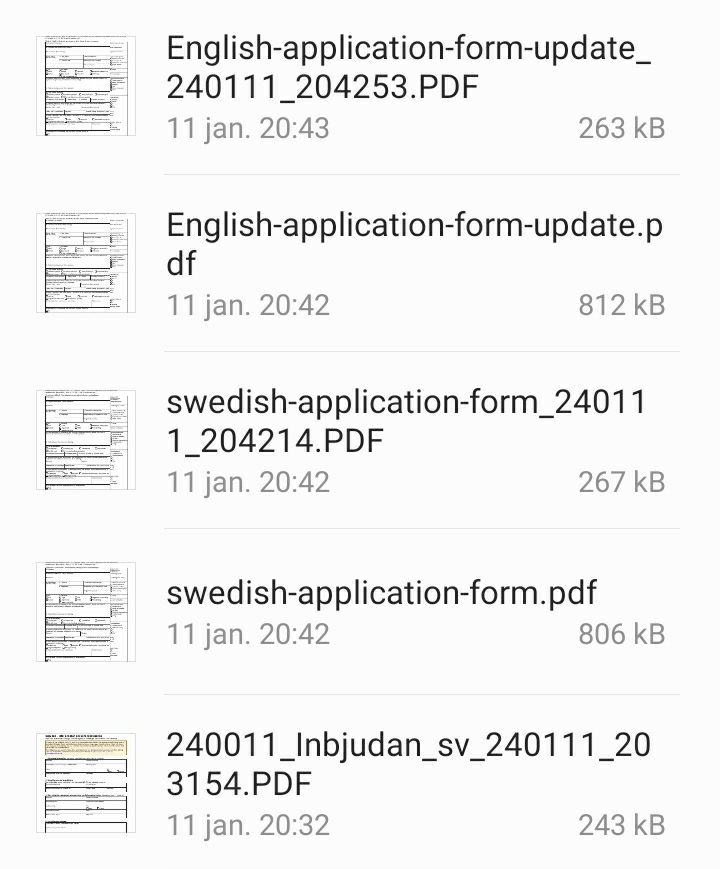Select the 267 kB size indicator
This screenshot has height=869, width=720.
click(x=622, y=482)
